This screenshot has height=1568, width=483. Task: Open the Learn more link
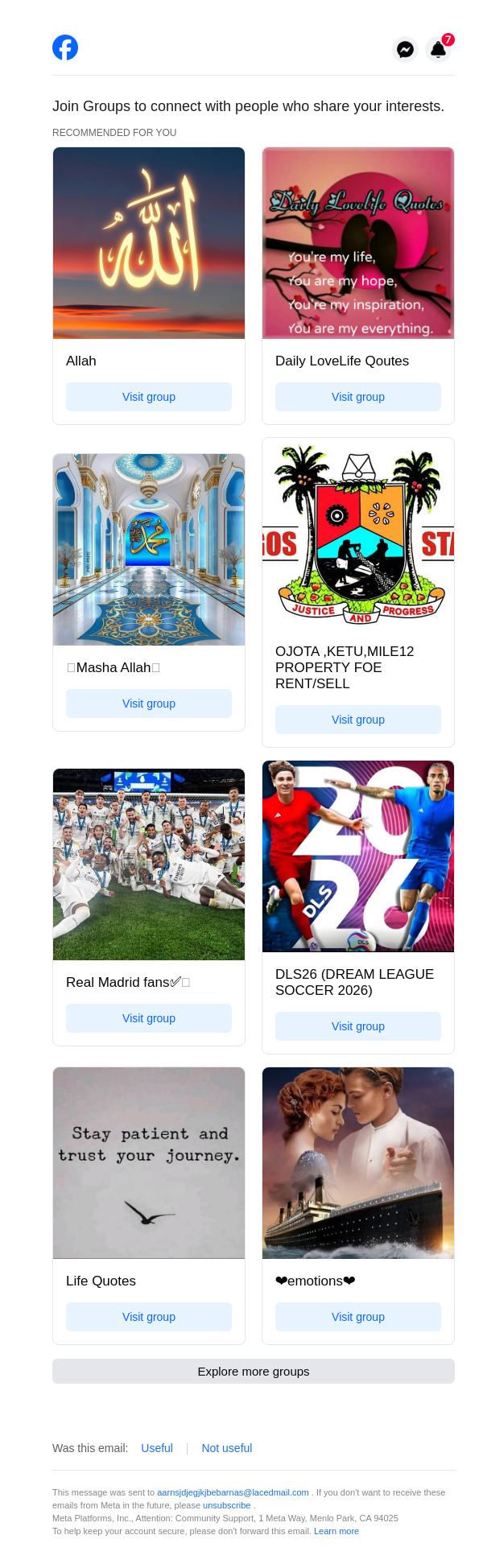[x=336, y=1531]
